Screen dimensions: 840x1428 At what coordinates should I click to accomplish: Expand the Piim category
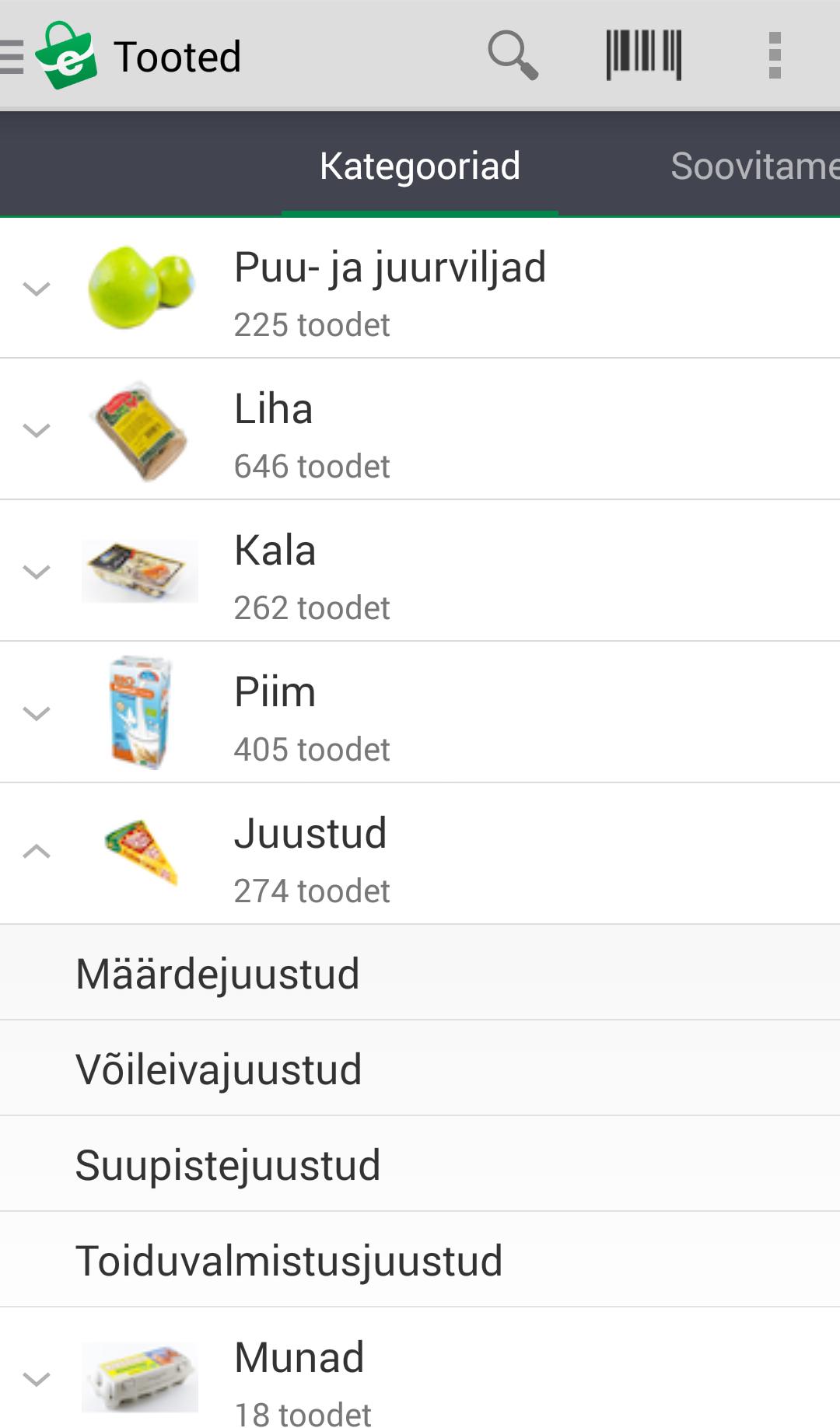coord(37,713)
